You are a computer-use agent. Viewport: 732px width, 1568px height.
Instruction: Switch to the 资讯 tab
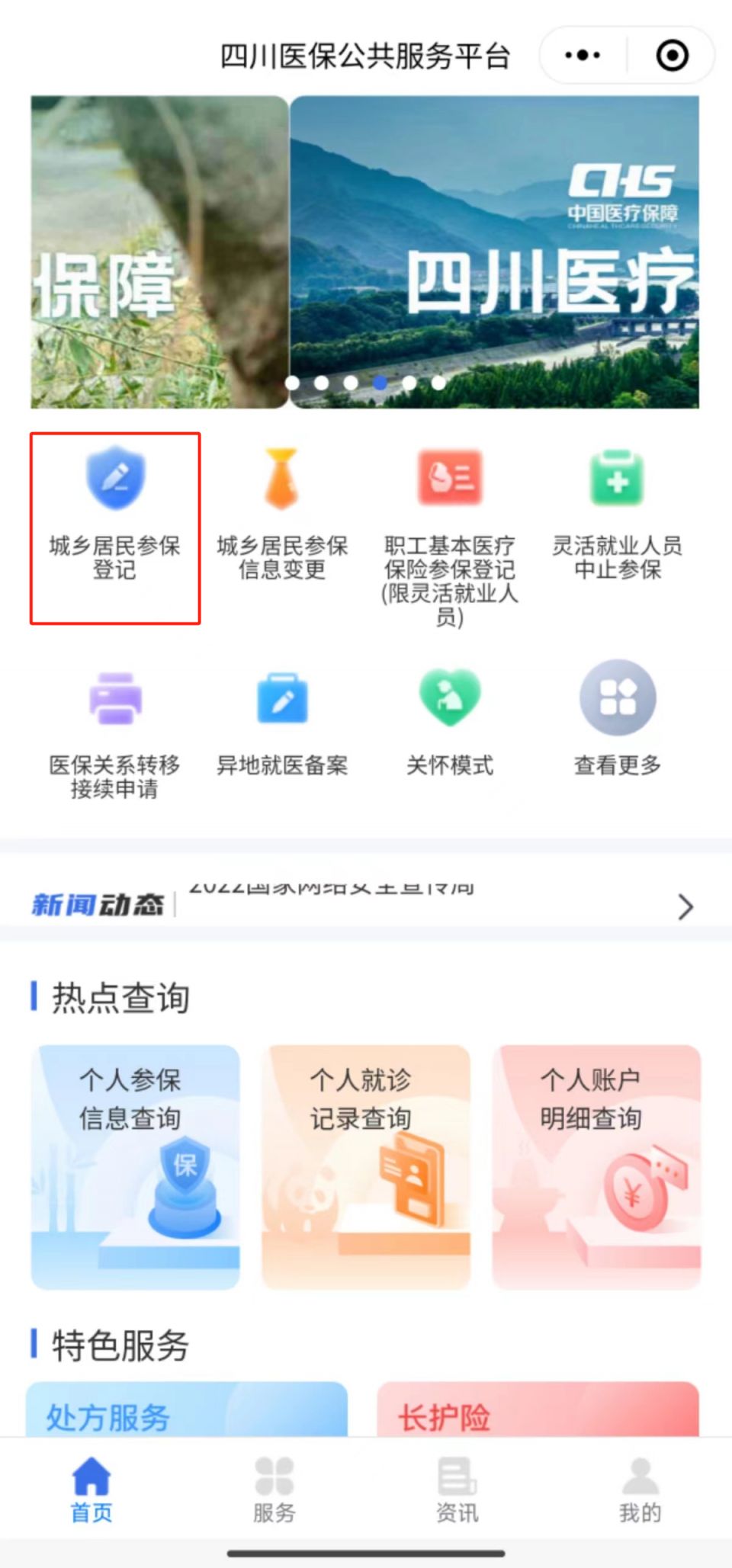click(x=457, y=1490)
